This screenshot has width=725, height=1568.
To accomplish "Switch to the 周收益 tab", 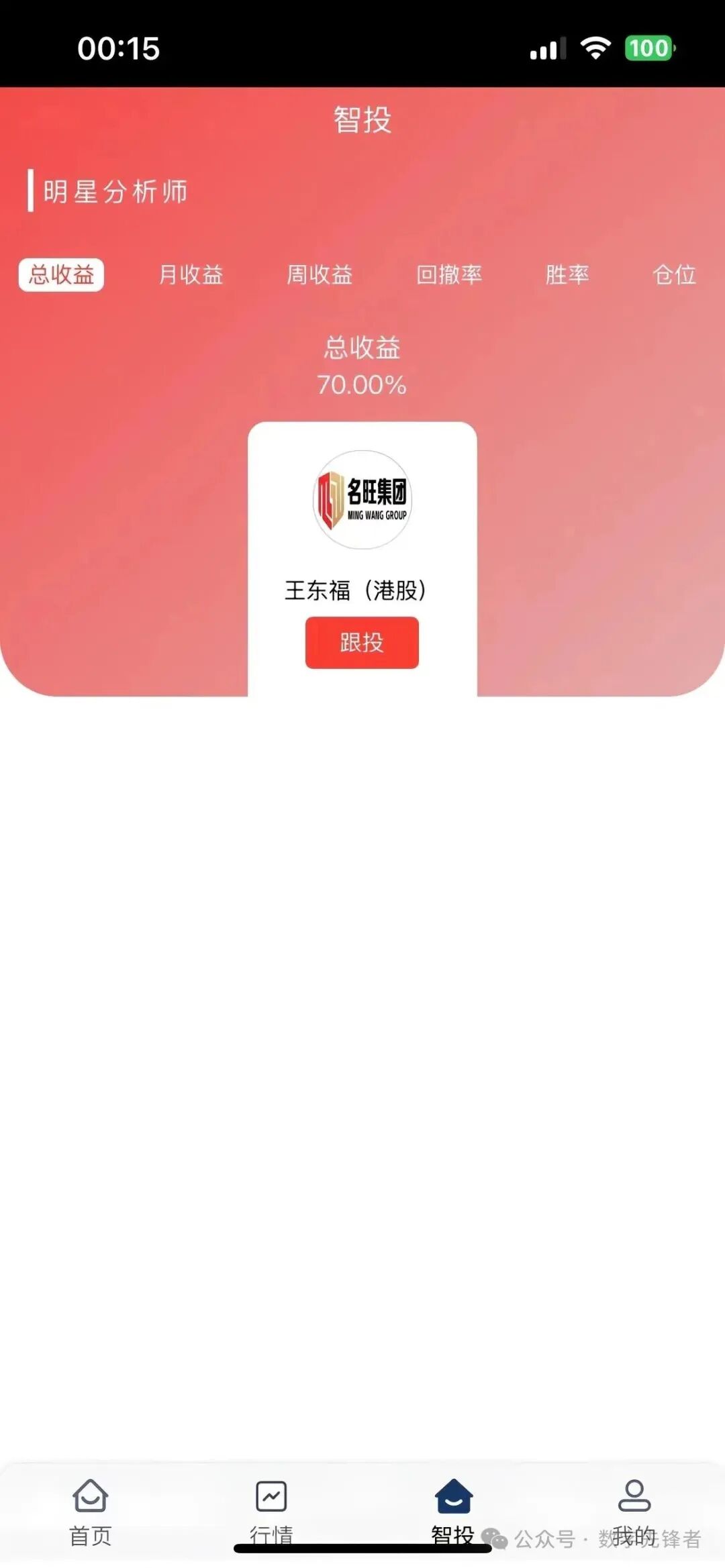I will 320,274.
